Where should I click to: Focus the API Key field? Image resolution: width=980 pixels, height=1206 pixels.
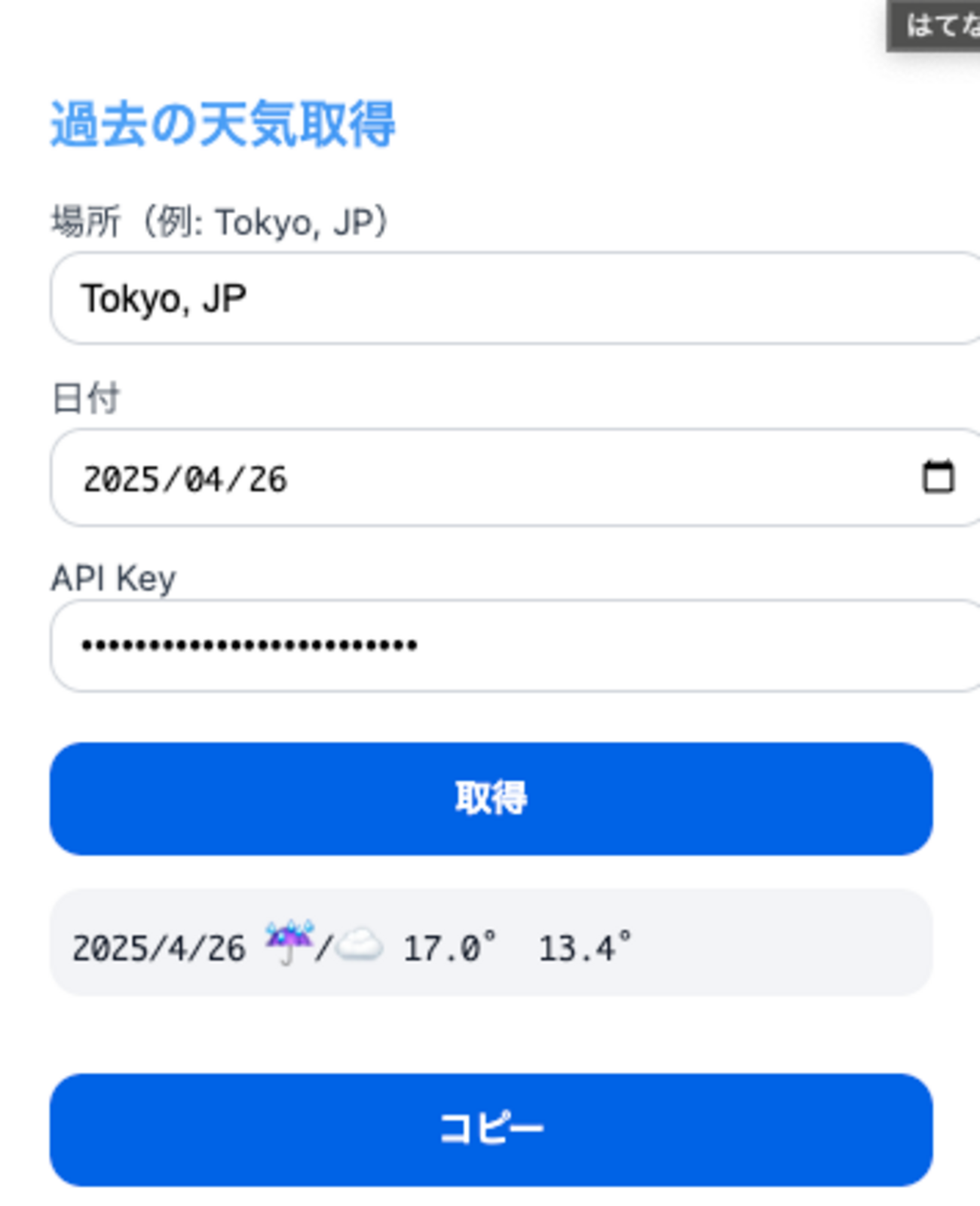tap(513, 646)
